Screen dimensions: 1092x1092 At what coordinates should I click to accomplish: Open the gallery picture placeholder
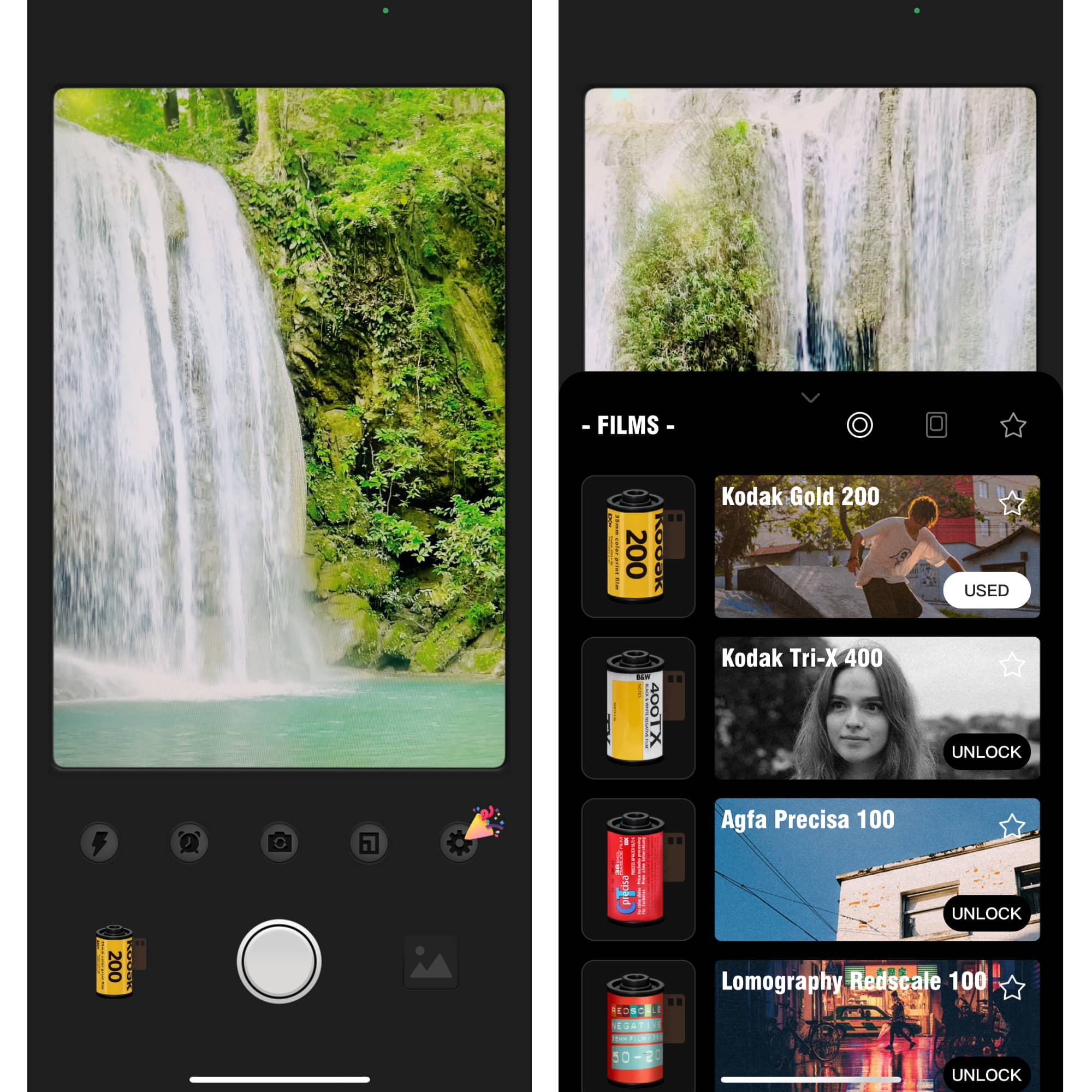point(431,962)
